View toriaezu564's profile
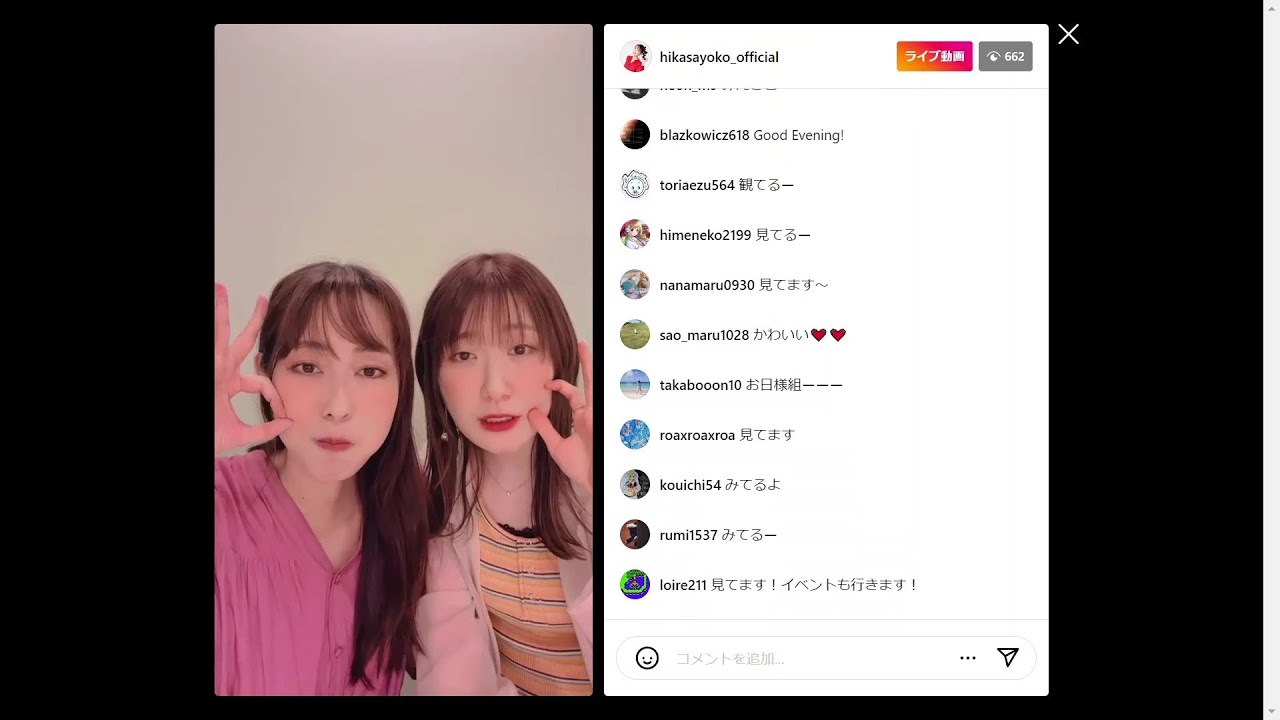 tap(697, 185)
